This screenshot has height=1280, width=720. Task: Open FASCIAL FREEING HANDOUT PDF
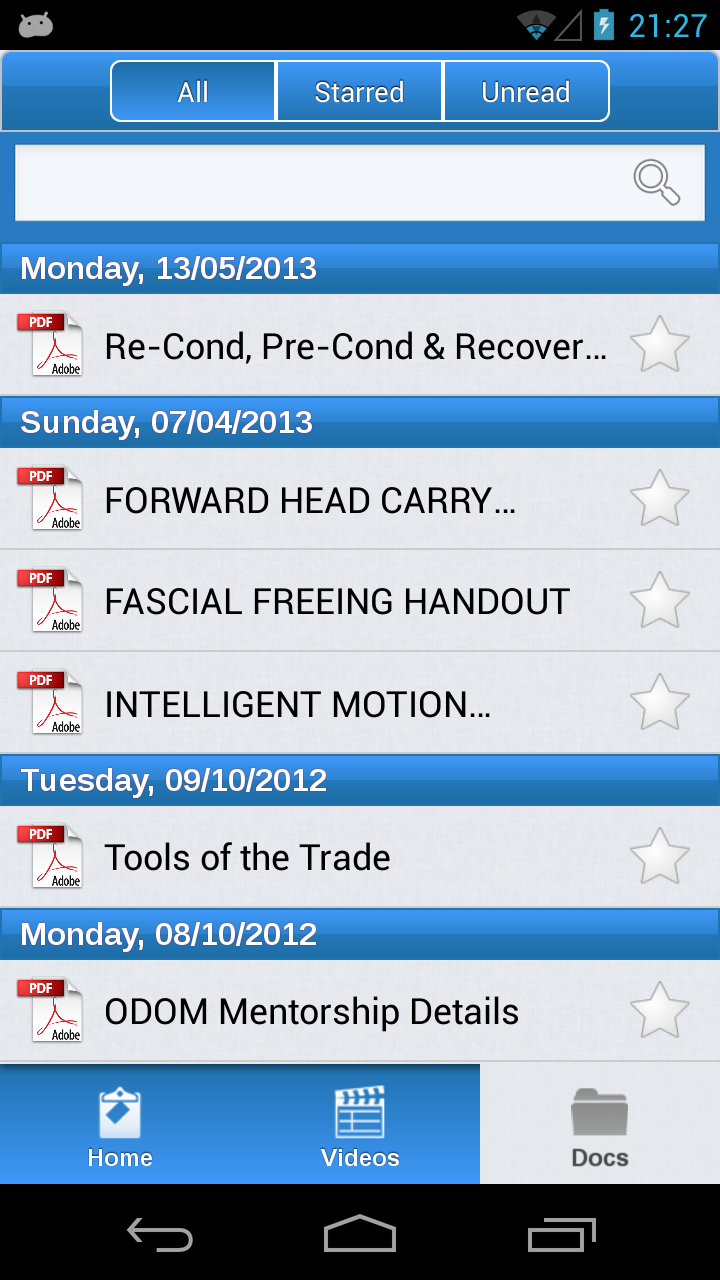[x=337, y=602]
